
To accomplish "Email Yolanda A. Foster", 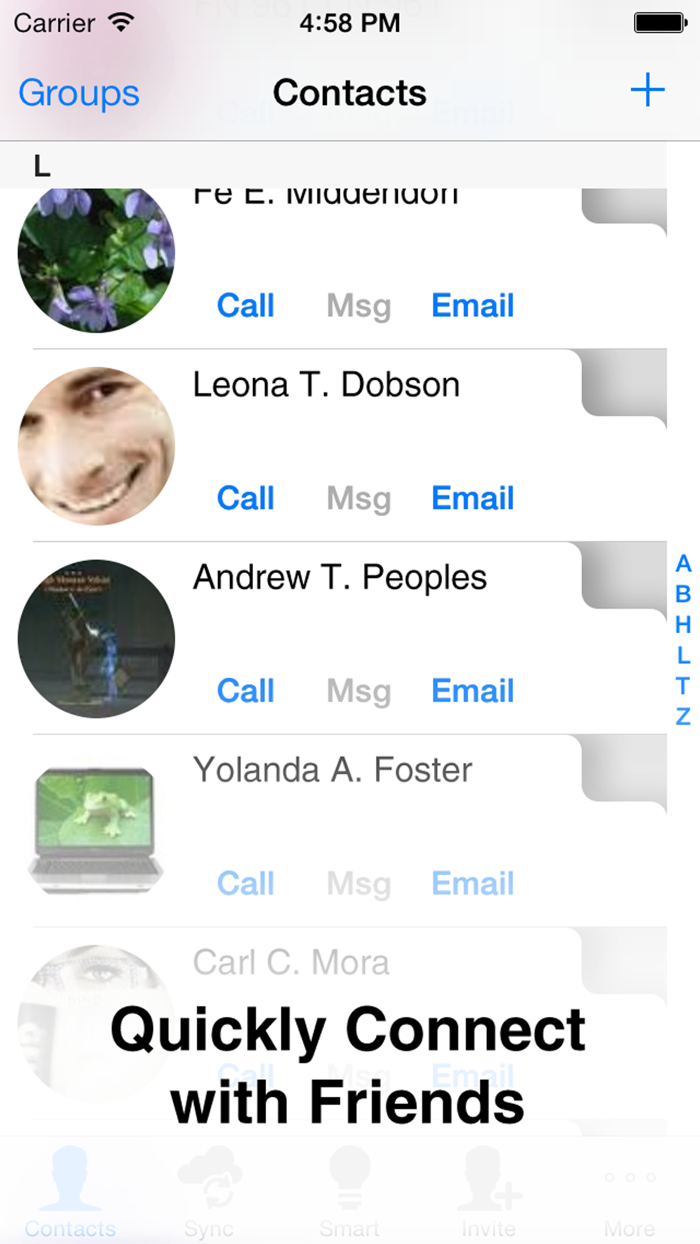I will click(x=473, y=883).
